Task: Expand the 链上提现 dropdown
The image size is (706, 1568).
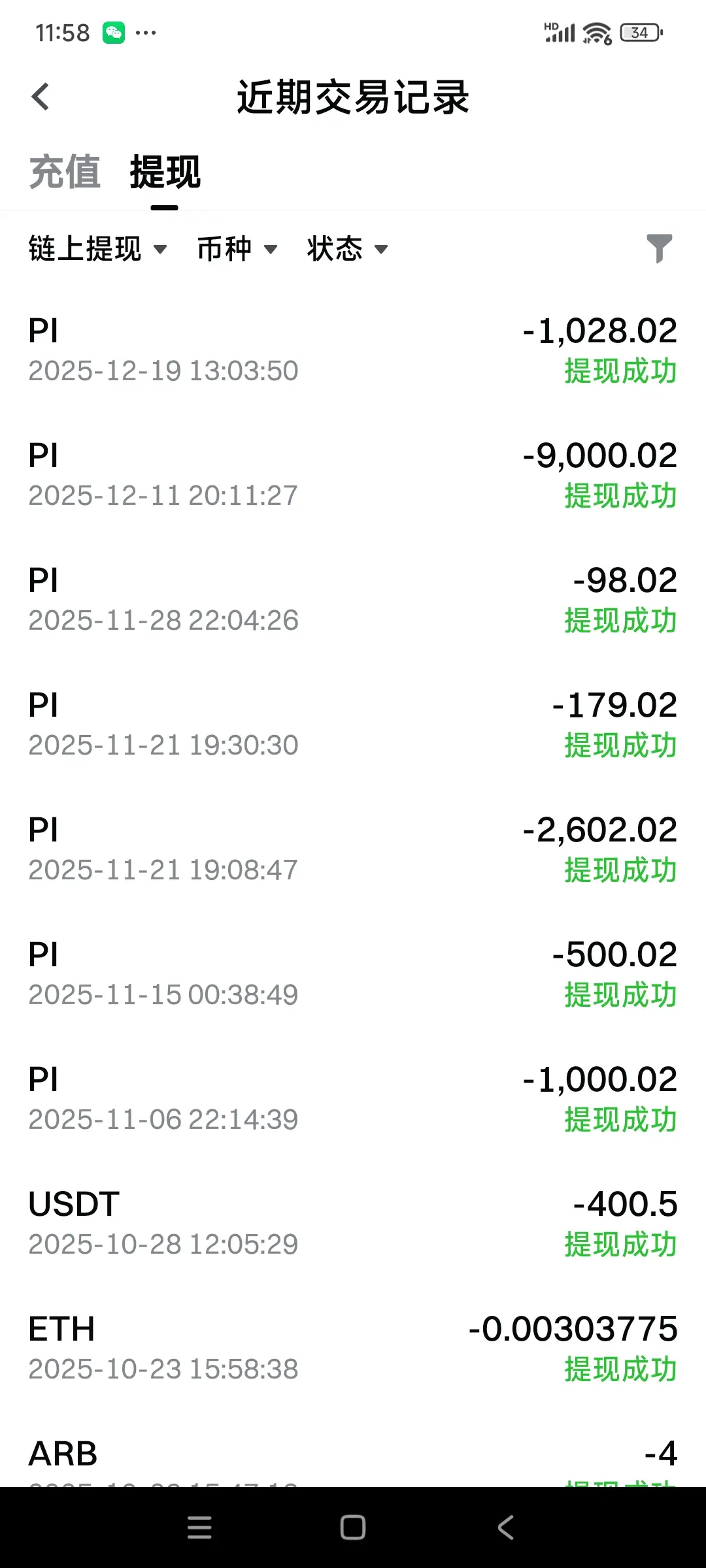Action: point(97,249)
